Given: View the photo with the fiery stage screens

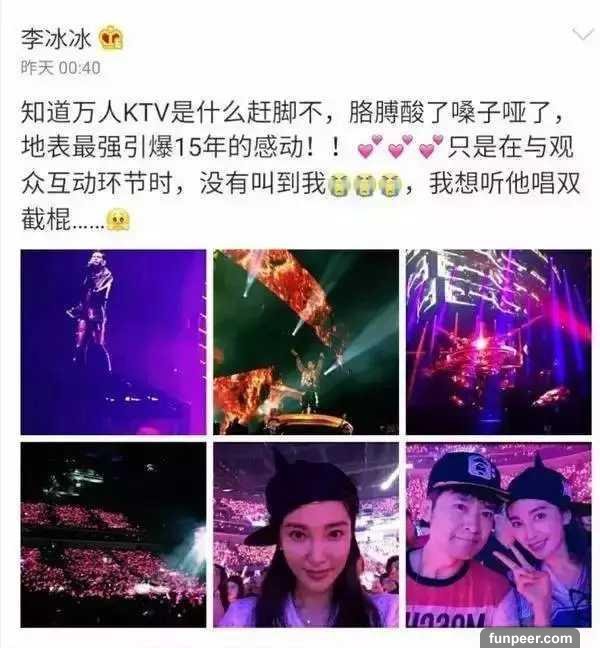Looking at the screenshot, I should [x=305, y=342].
